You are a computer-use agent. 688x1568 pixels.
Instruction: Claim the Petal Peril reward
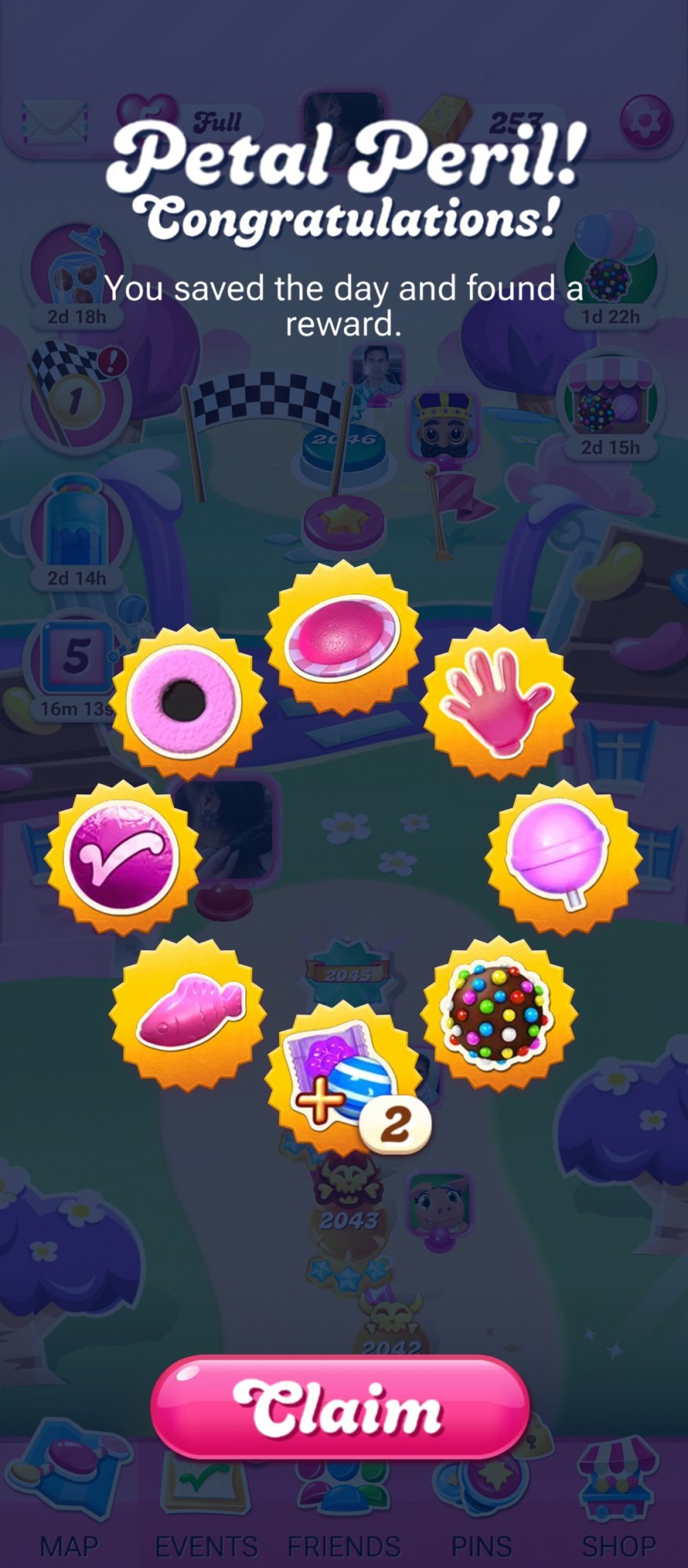coord(341,1406)
